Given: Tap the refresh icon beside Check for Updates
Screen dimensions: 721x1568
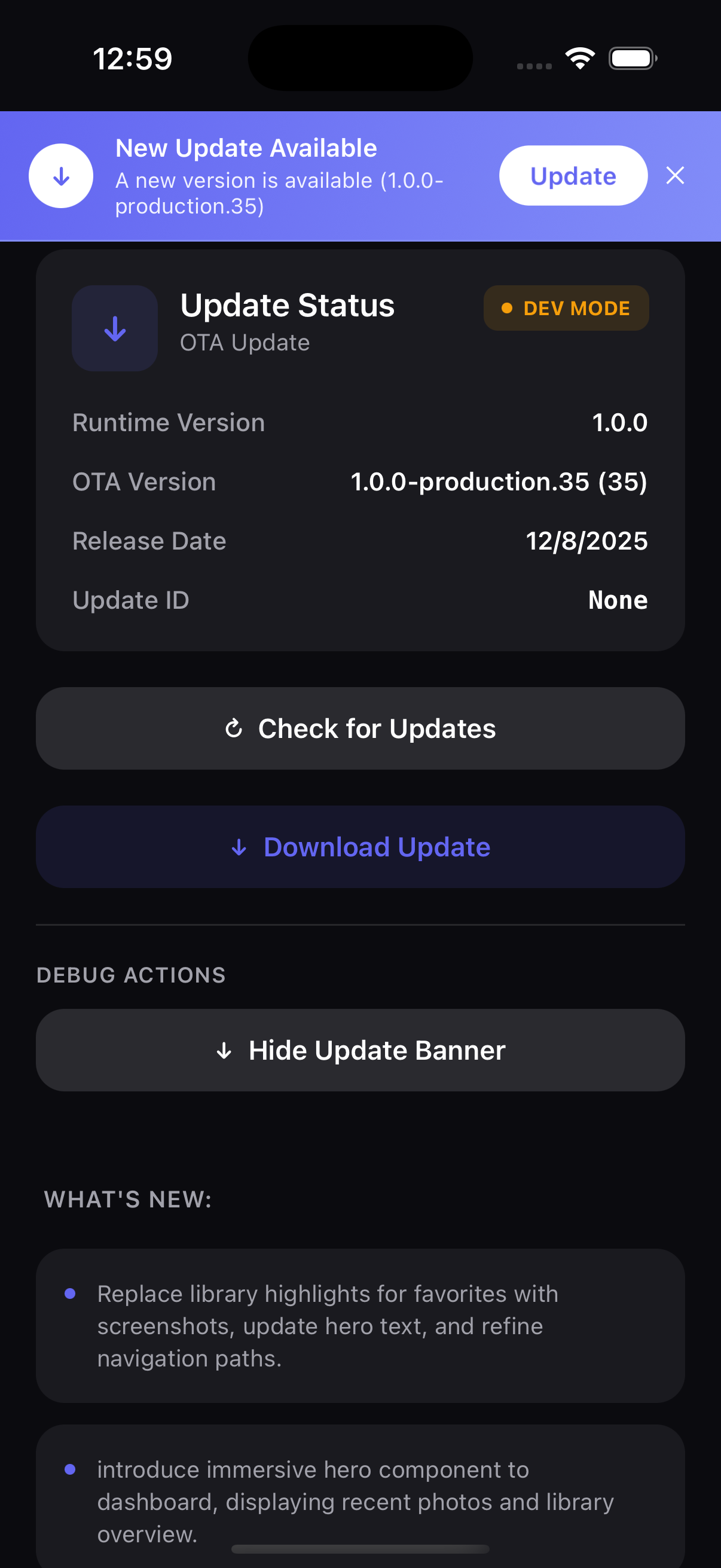Looking at the screenshot, I should tap(234, 728).
